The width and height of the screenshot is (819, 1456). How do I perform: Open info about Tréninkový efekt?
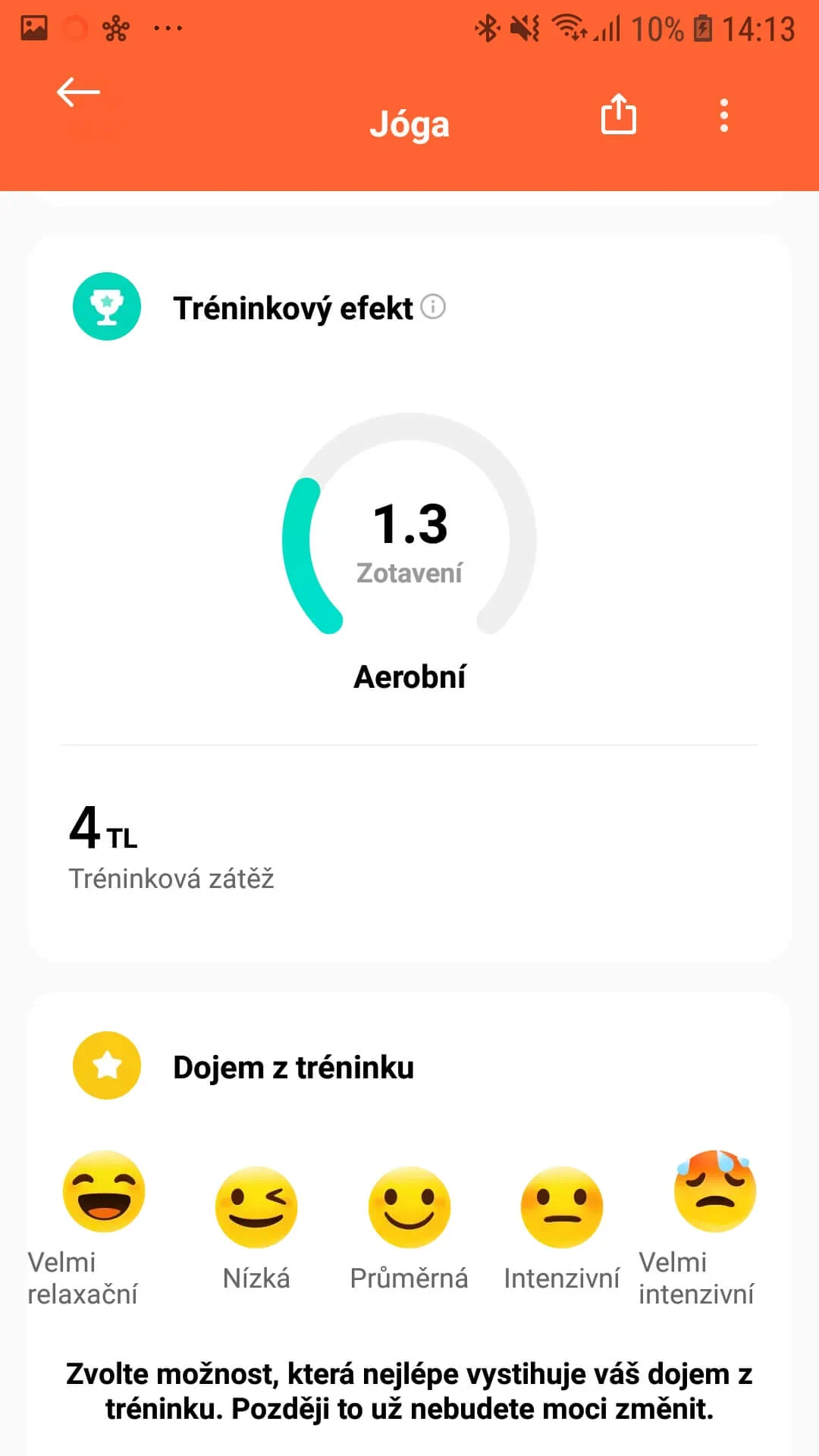[x=433, y=306]
